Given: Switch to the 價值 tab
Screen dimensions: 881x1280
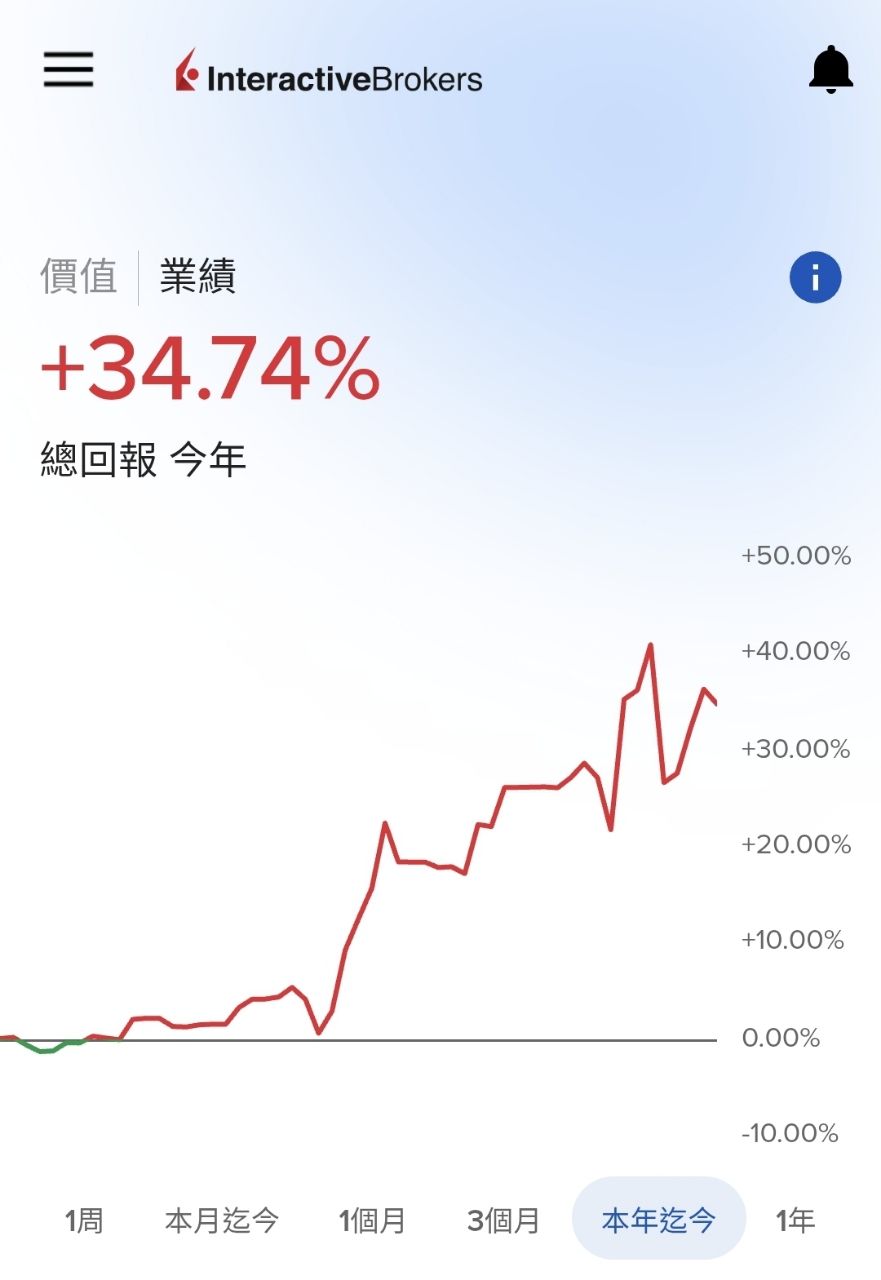Looking at the screenshot, I should [x=78, y=276].
